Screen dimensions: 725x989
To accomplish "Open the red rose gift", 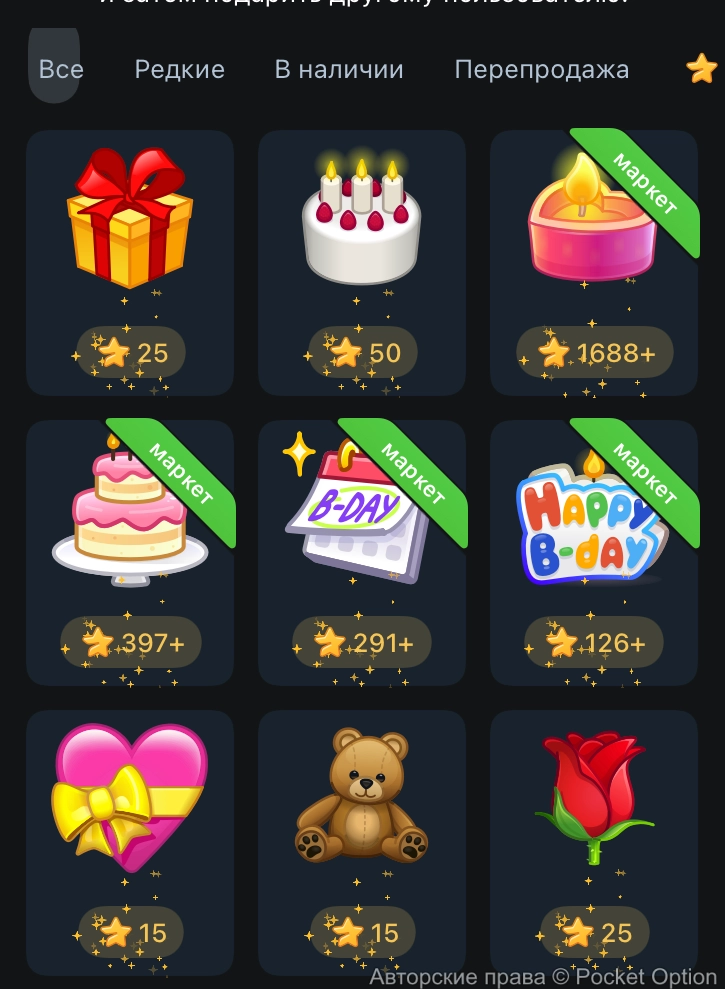I will click(594, 842).
